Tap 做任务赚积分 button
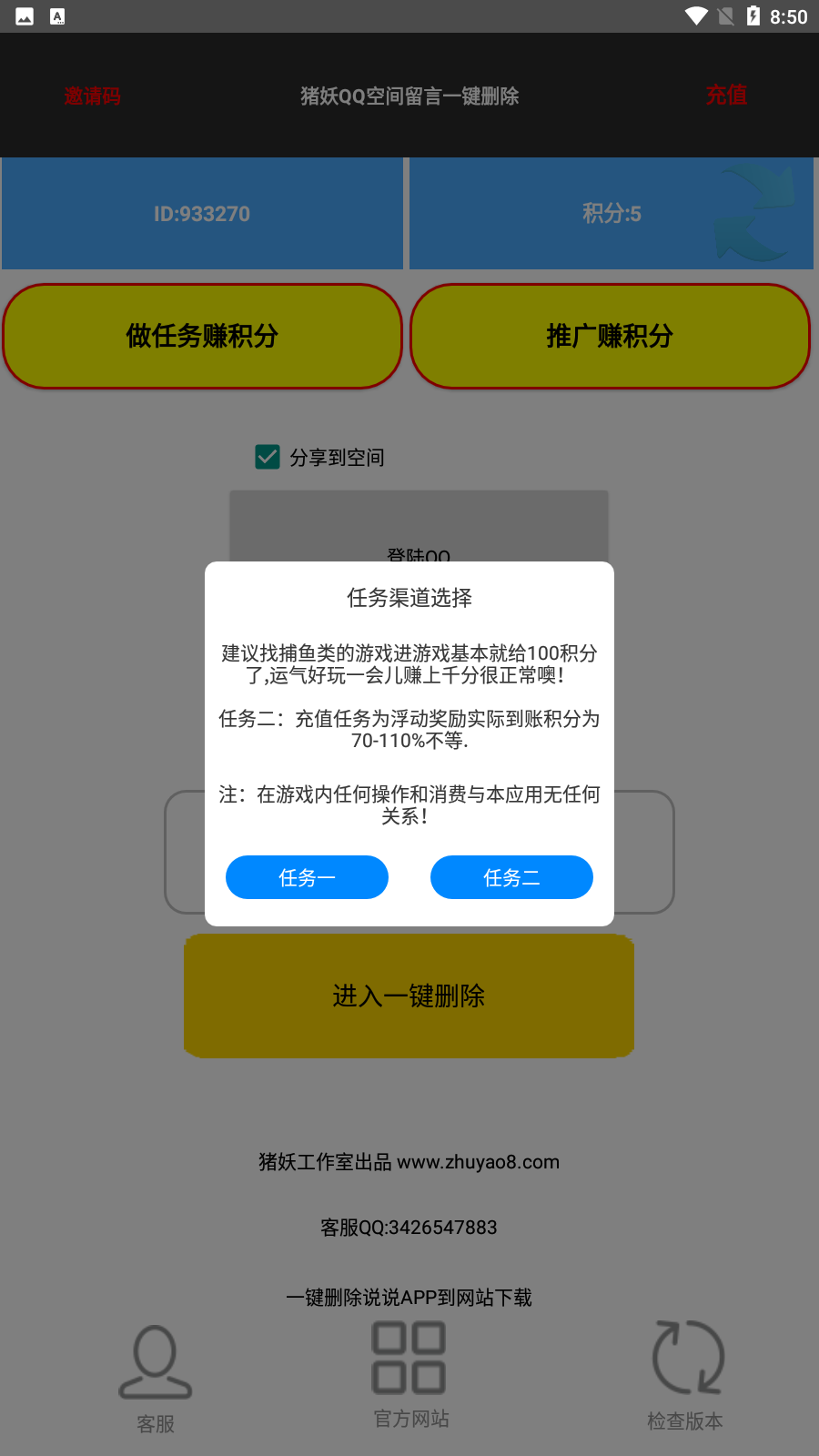 tap(202, 336)
